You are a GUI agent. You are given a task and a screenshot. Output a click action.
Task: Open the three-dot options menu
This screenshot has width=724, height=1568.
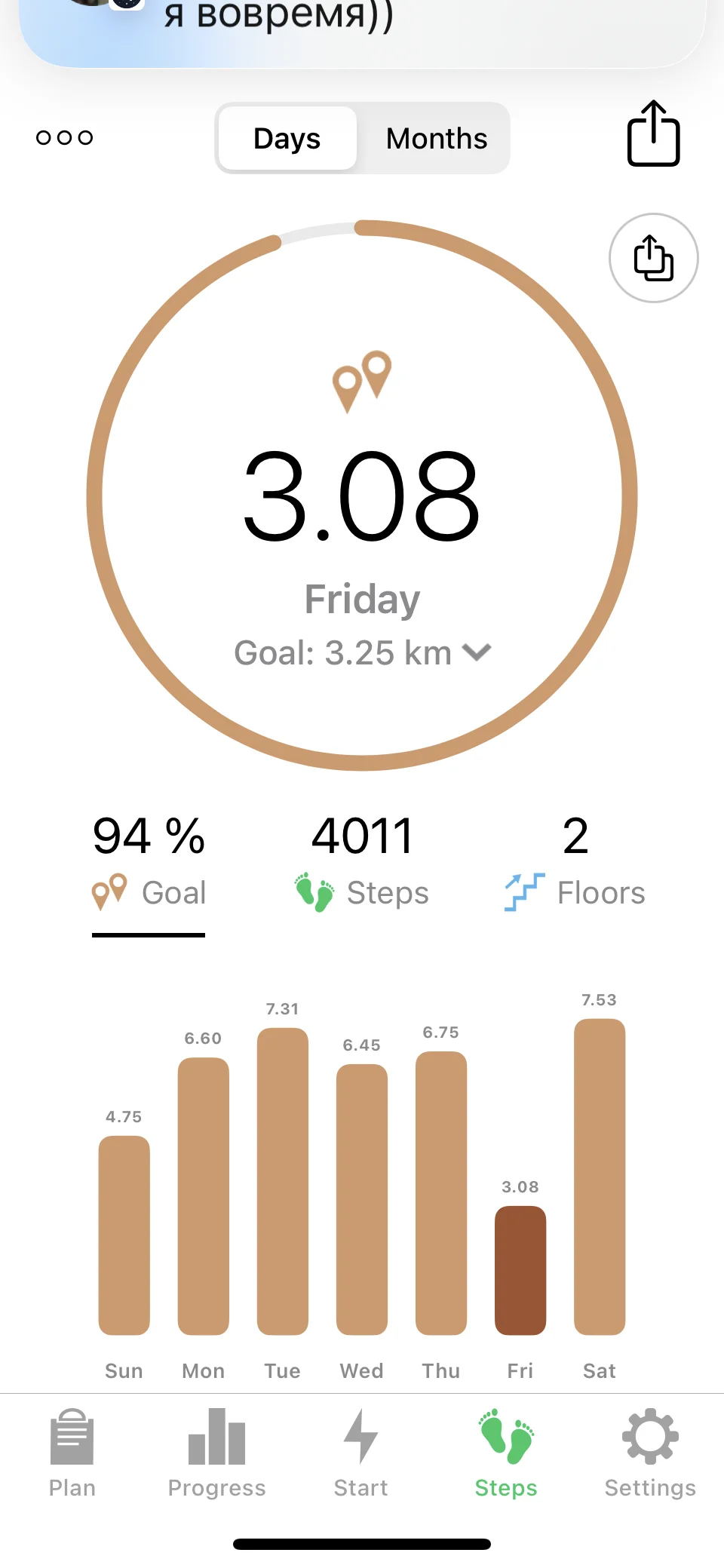tap(65, 137)
